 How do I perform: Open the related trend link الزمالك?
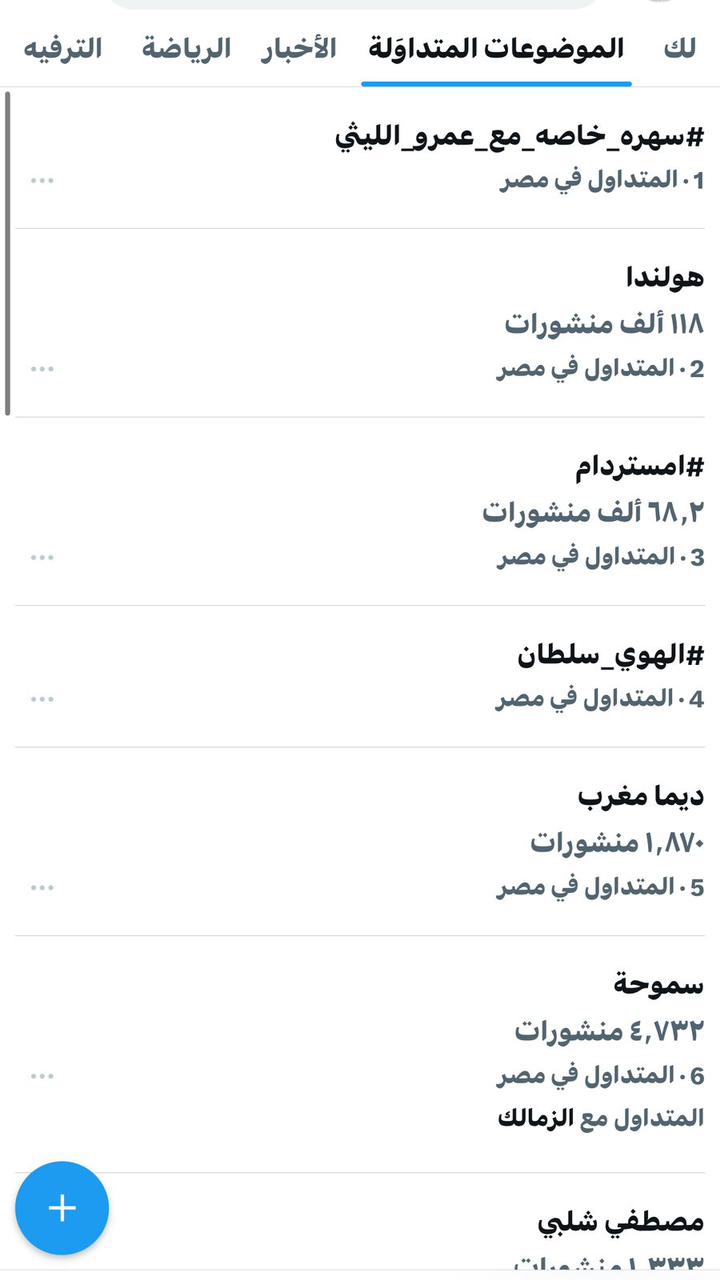tap(535, 1118)
